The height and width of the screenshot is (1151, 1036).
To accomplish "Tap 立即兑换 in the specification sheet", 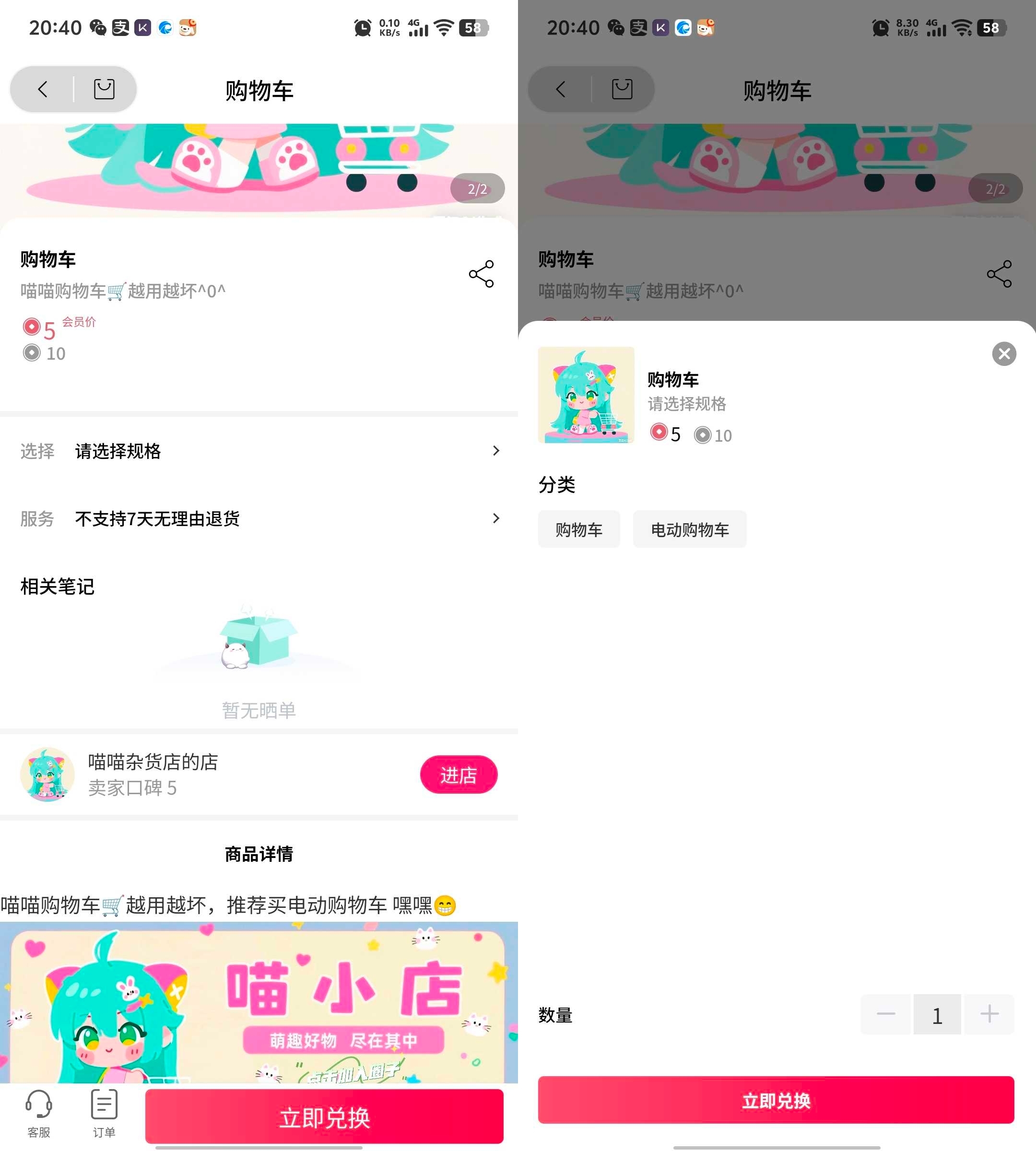I will tap(775, 1100).
